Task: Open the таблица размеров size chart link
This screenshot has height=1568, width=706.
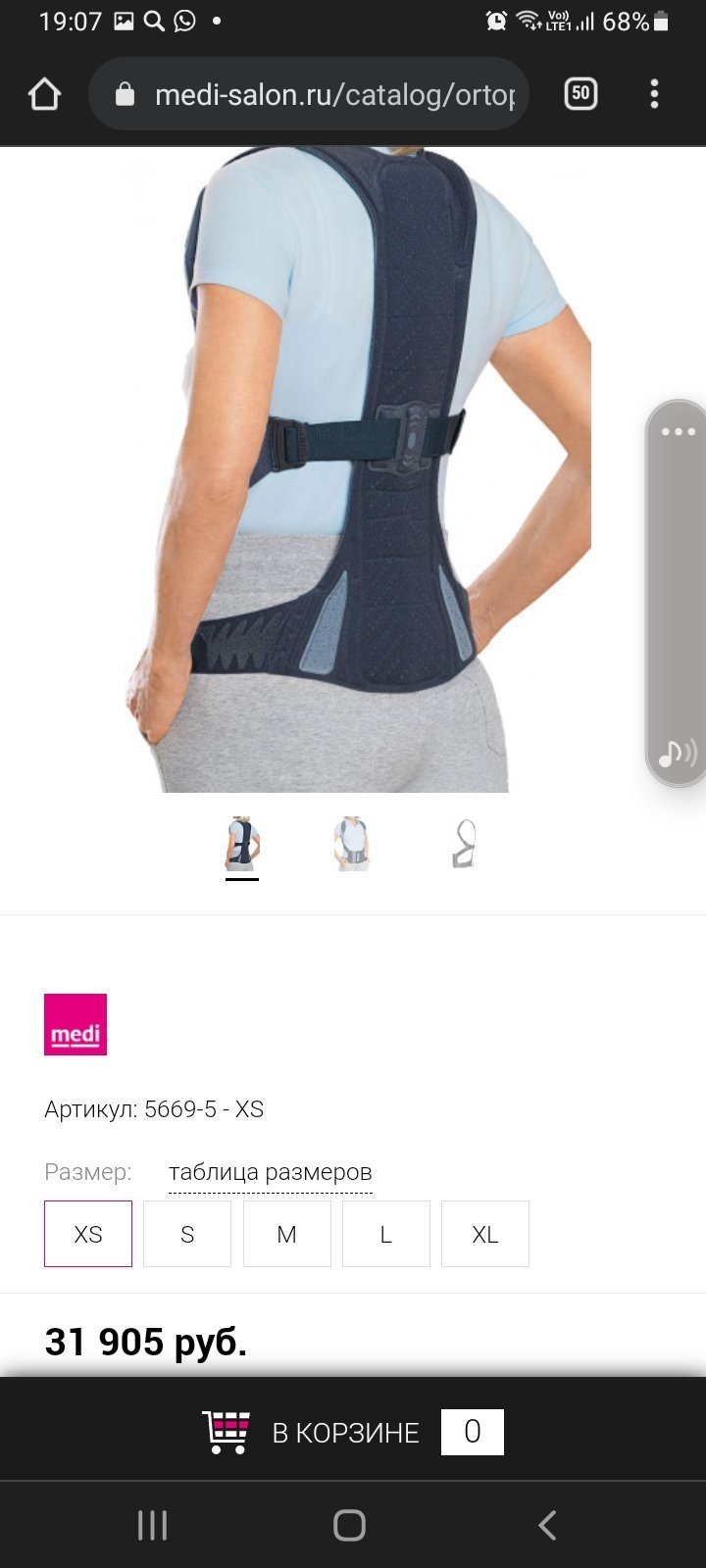Action: [271, 1172]
